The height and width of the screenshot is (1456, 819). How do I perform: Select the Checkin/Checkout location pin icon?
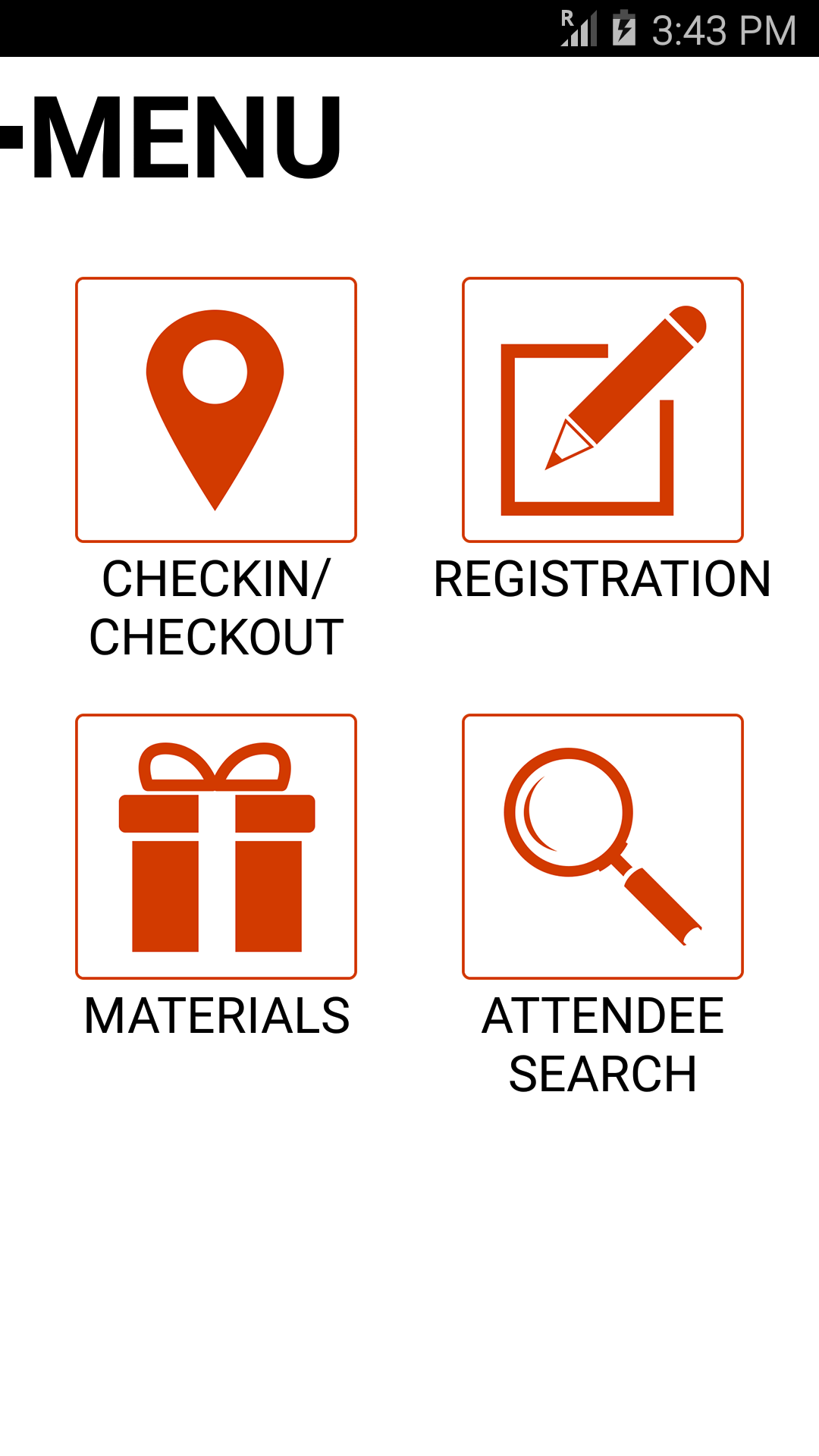[x=216, y=409]
